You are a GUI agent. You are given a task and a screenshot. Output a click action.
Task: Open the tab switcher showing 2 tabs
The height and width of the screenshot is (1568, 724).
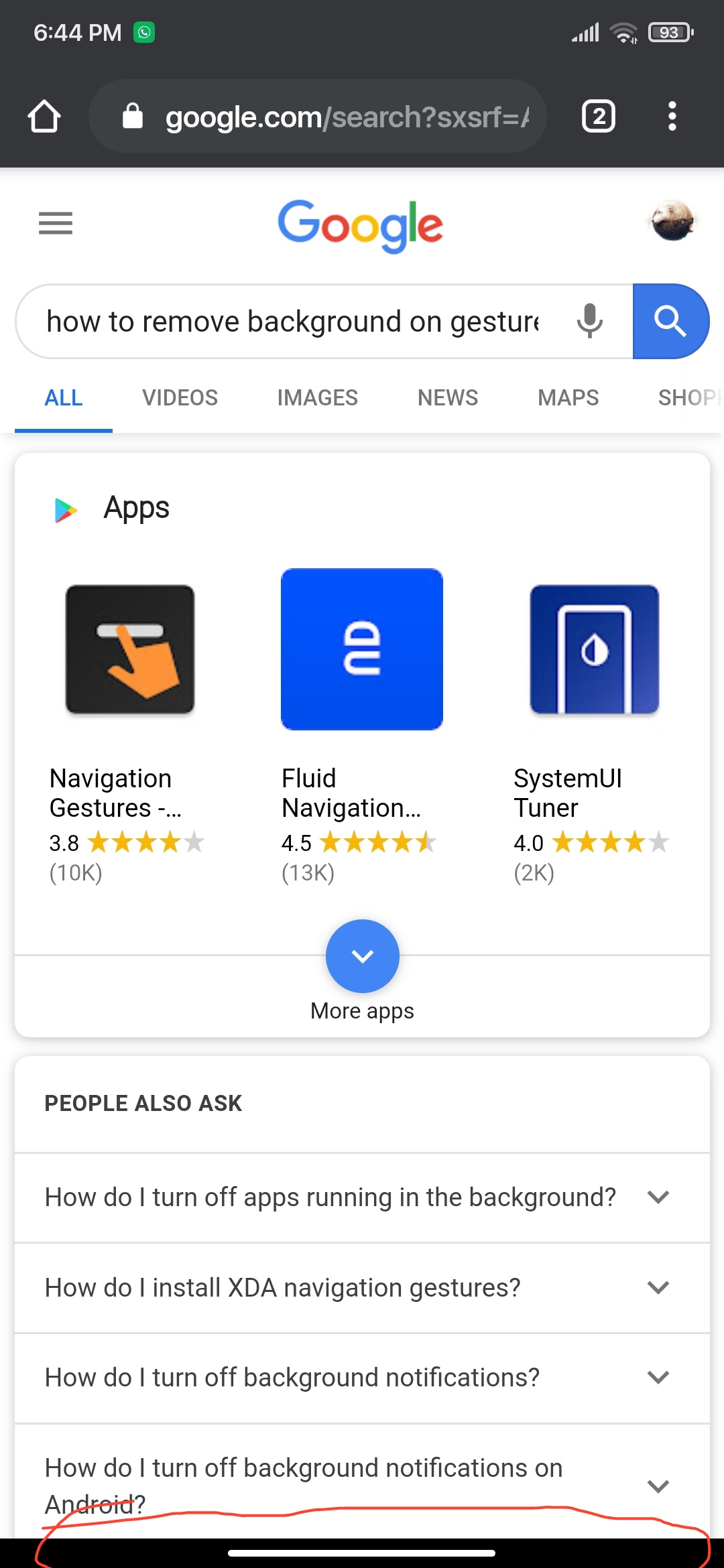click(598, 117)
